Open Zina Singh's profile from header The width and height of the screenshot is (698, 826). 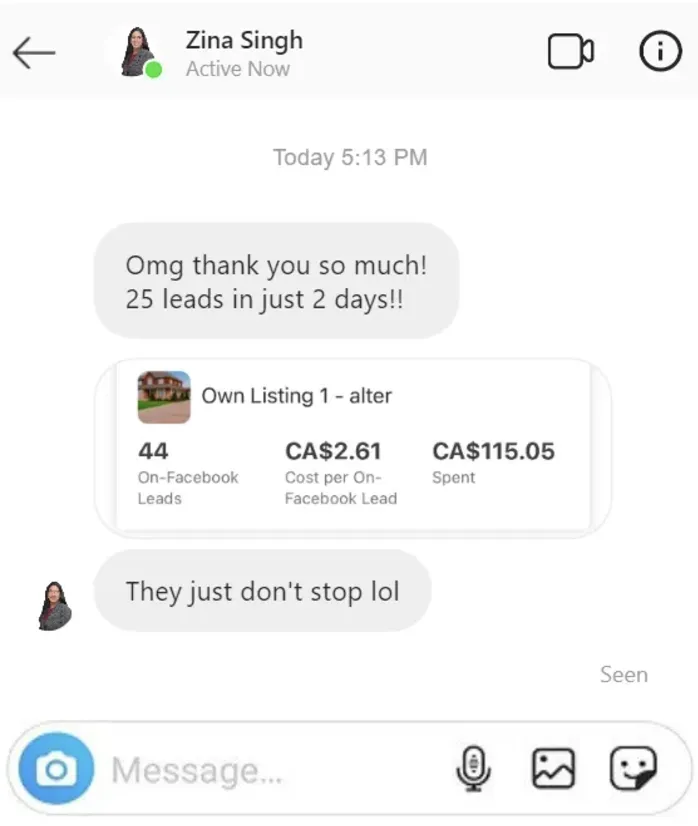243,53
